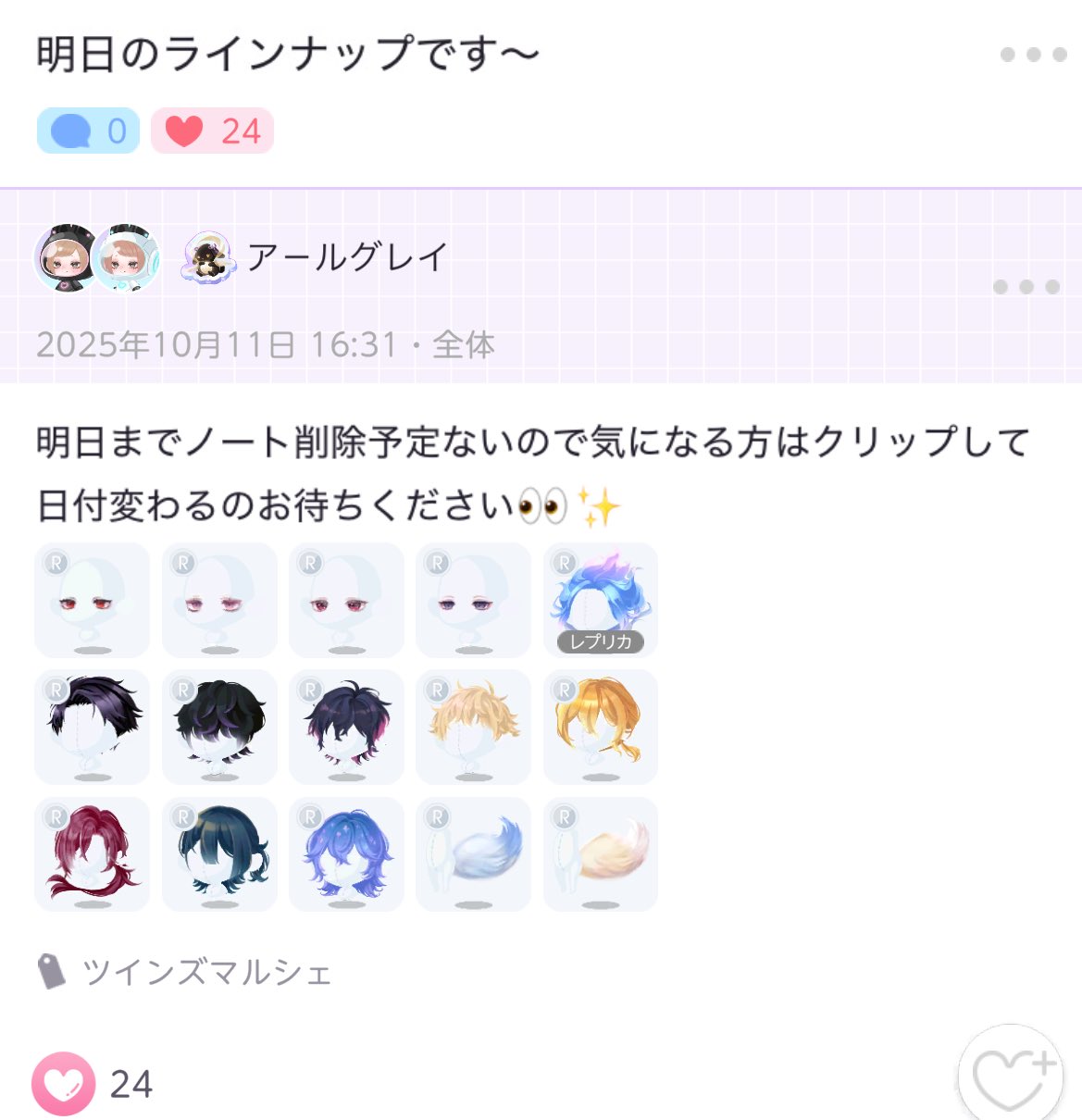This screenshot has width=1082, height=1120.
Task: Like the post with the pink heart button
Action: 63,1084
